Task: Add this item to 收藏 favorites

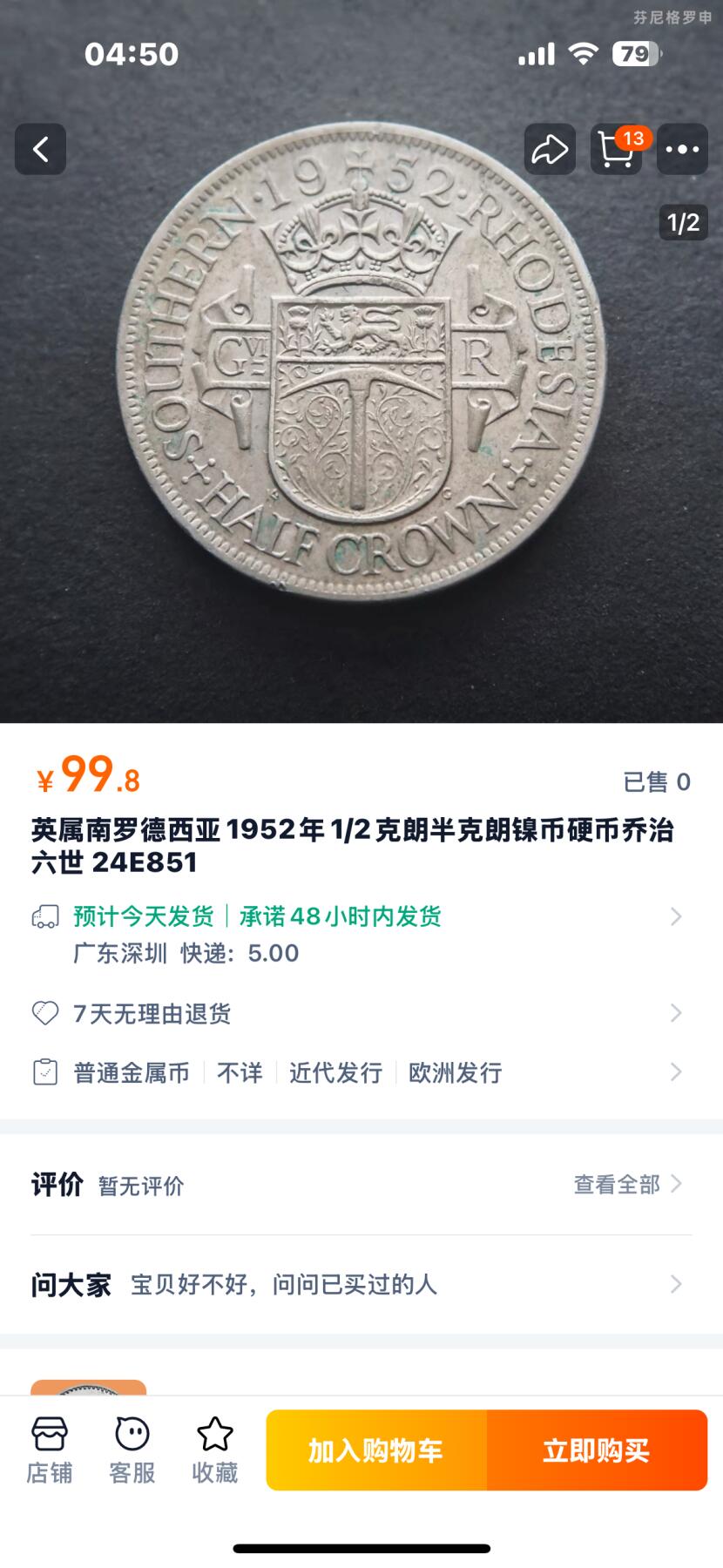Action: [x=215, y=1451]
